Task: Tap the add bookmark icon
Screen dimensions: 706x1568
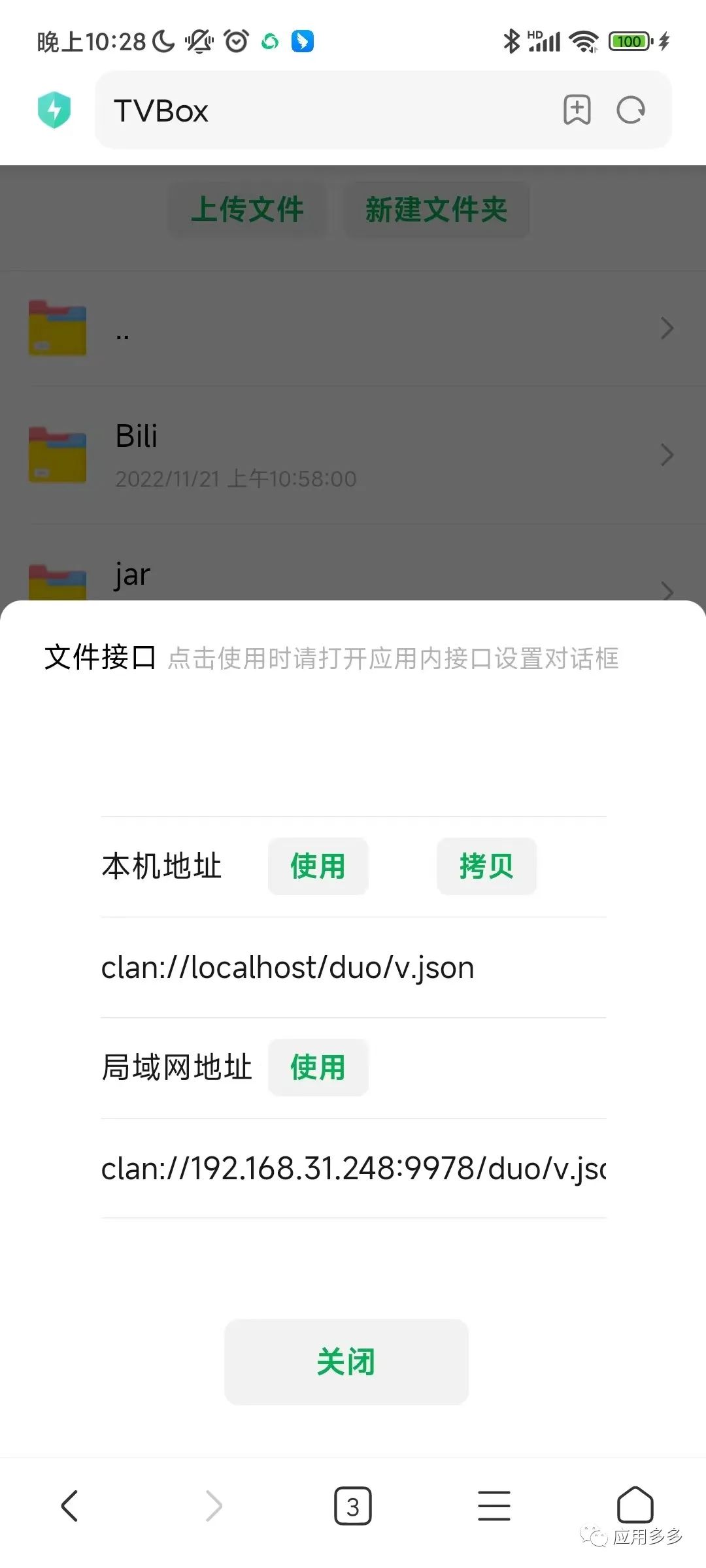Action: pos(578,110)
